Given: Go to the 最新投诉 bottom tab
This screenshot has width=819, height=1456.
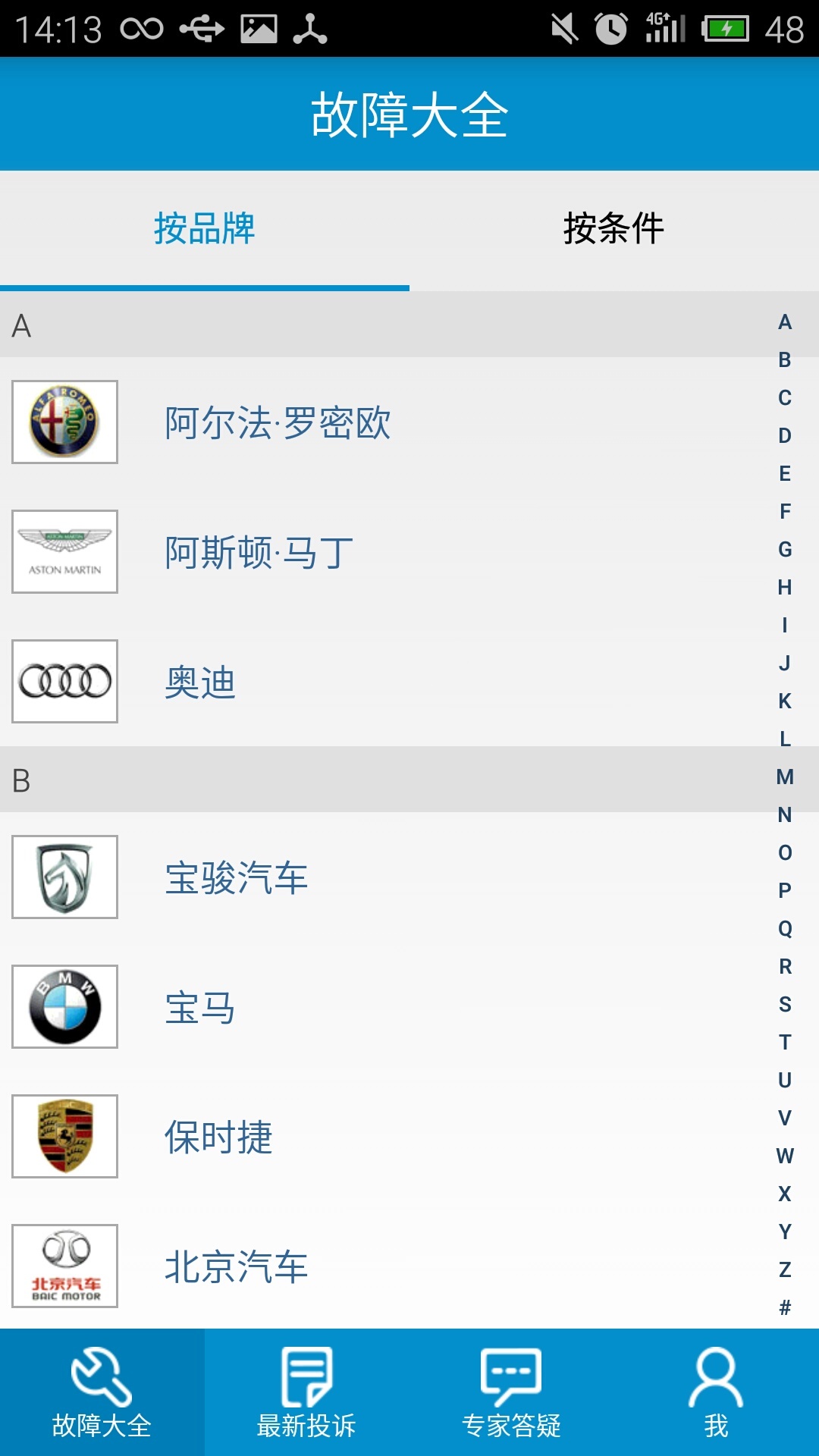Looking at the screenshot, I should [306, 1392].
